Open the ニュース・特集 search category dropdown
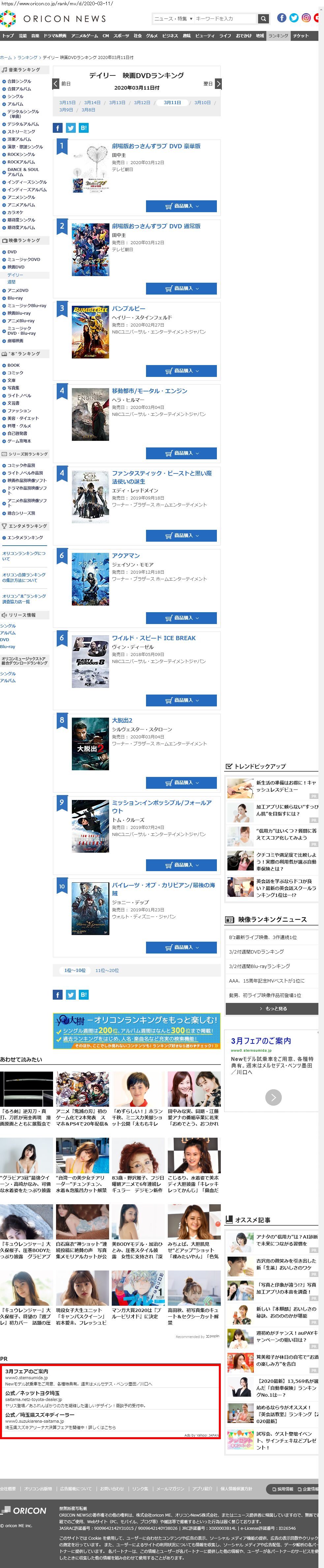 pos(174,19)
